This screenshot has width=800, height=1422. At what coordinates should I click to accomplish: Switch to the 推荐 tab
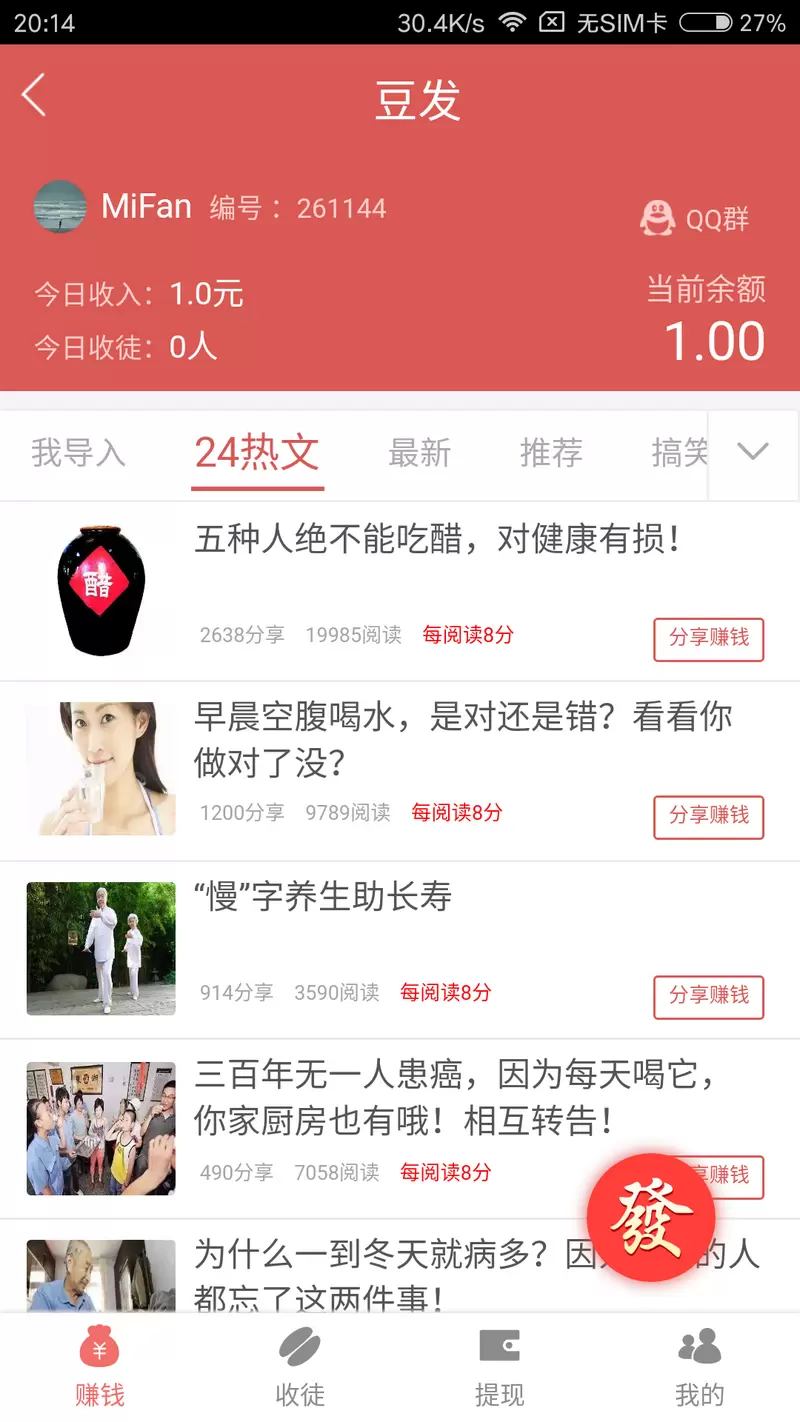[551, 452]
